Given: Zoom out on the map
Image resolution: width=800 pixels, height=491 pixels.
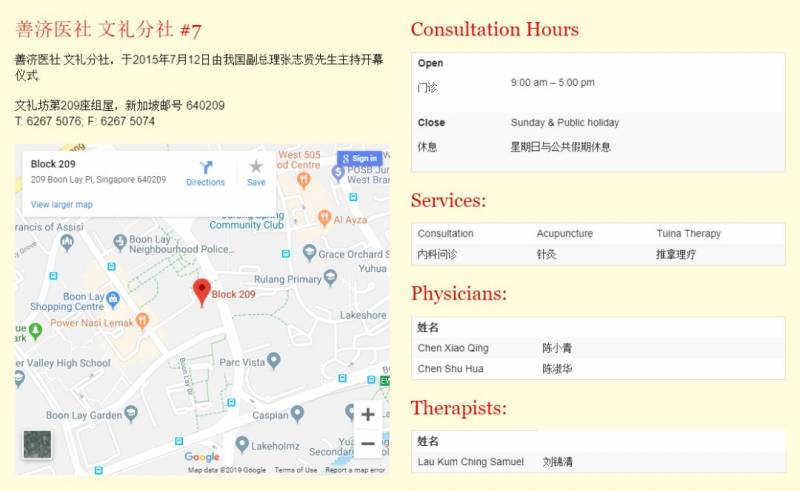Looking at the screenshot, I should pos(368,443).
